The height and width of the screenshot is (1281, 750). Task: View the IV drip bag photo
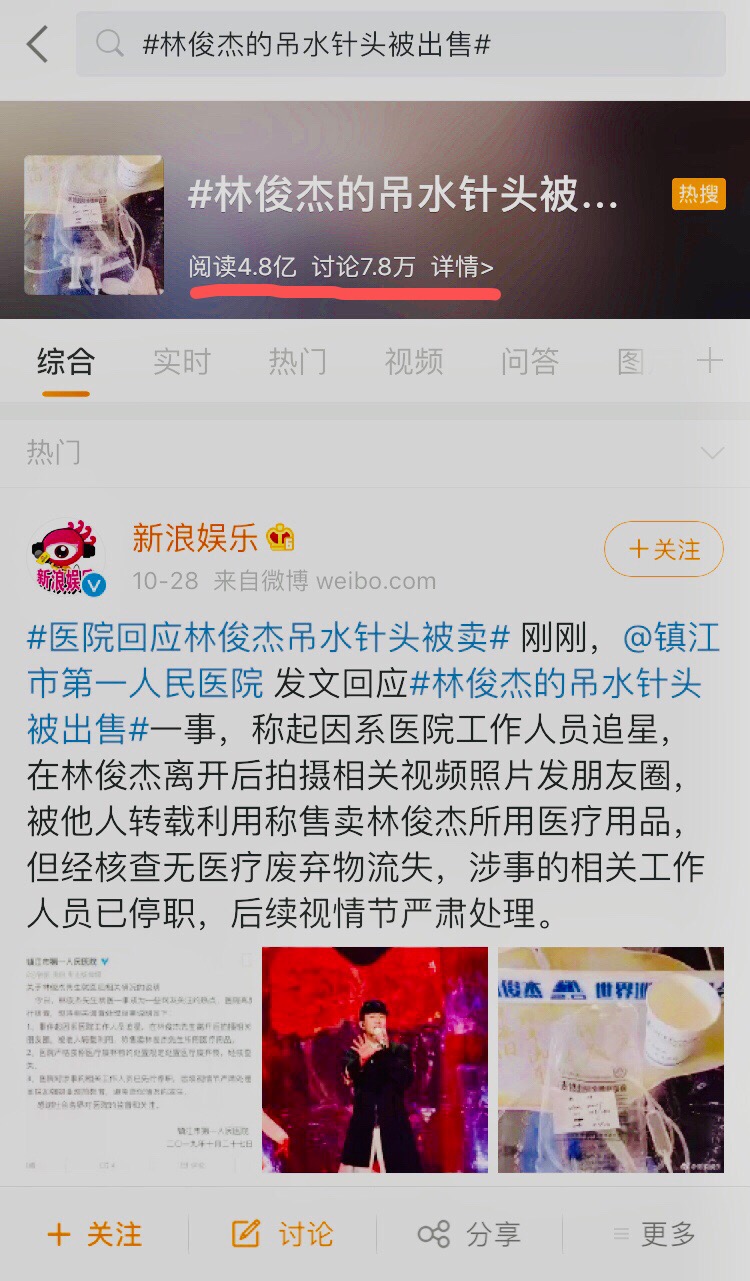611,1060
